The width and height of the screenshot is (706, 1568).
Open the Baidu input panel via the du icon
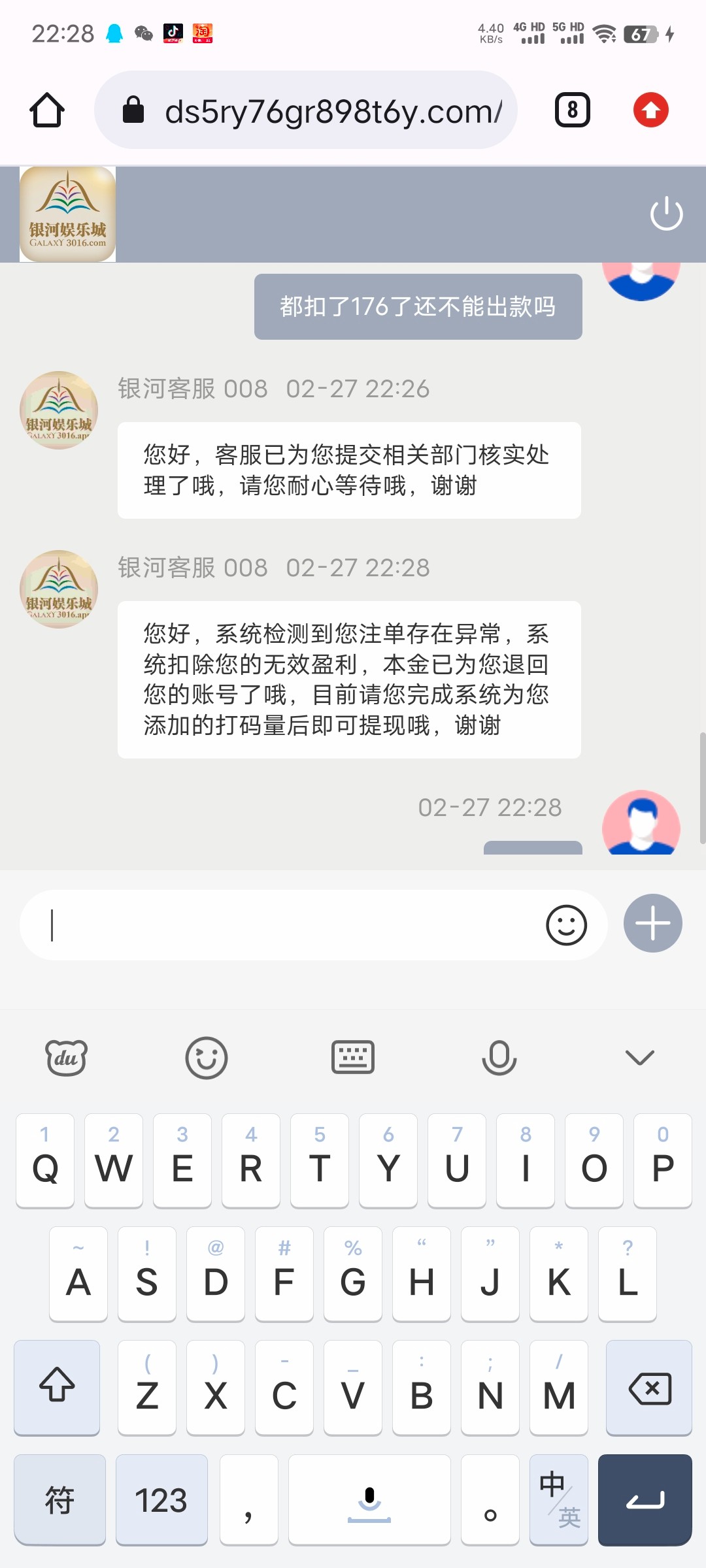click(65, 1058)
